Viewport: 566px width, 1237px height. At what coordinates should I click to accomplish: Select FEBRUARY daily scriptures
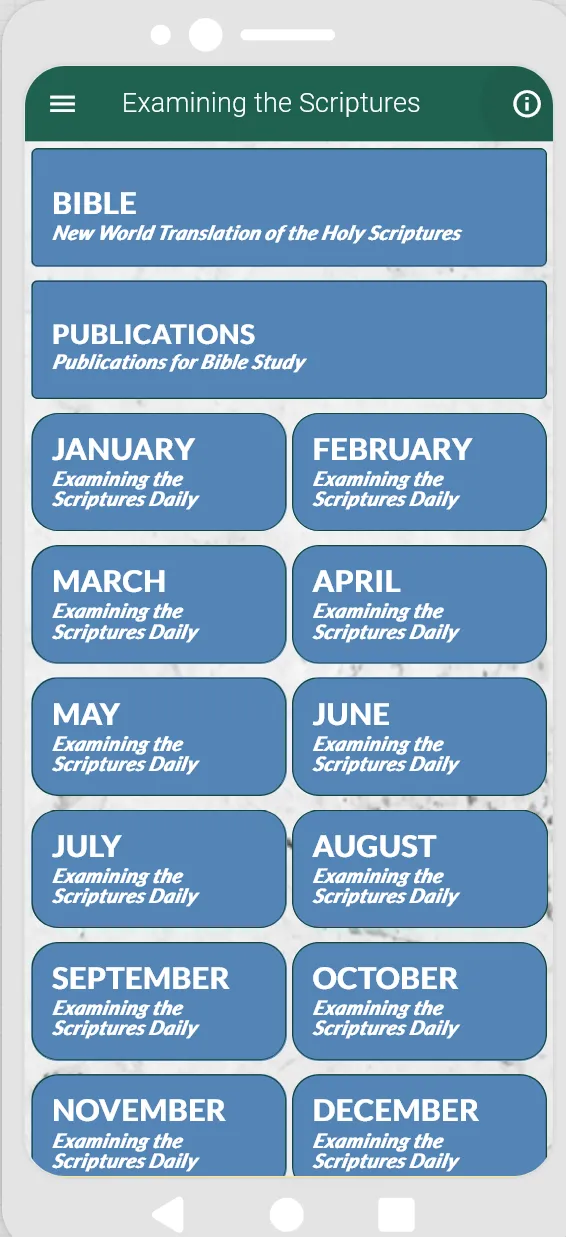(419, 471)
